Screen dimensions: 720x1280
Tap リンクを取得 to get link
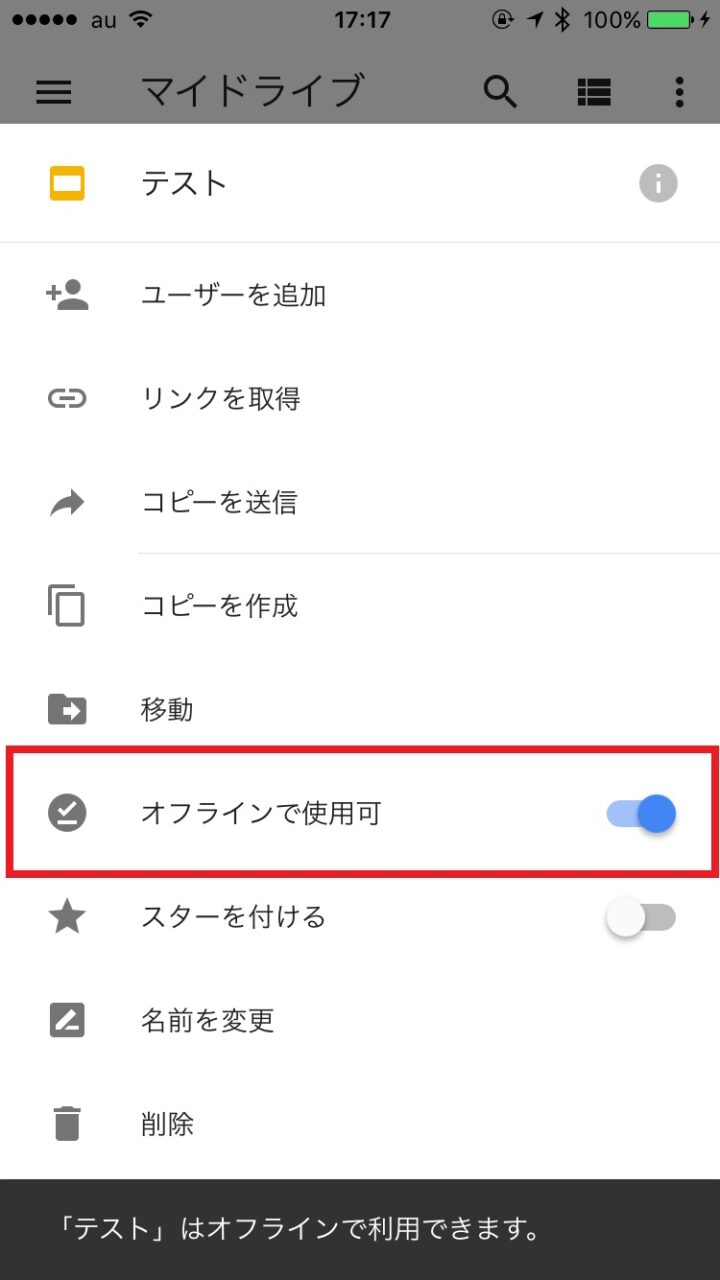click(220, 399)
